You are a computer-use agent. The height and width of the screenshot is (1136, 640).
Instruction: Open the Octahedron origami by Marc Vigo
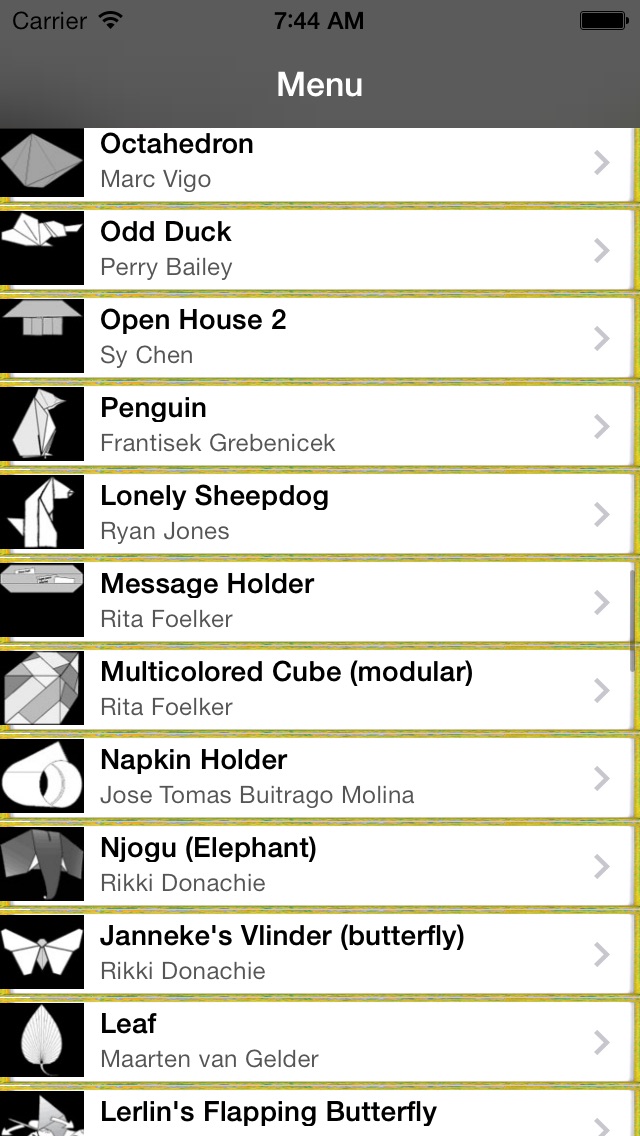pyautogui.click(x=320, y=162)
